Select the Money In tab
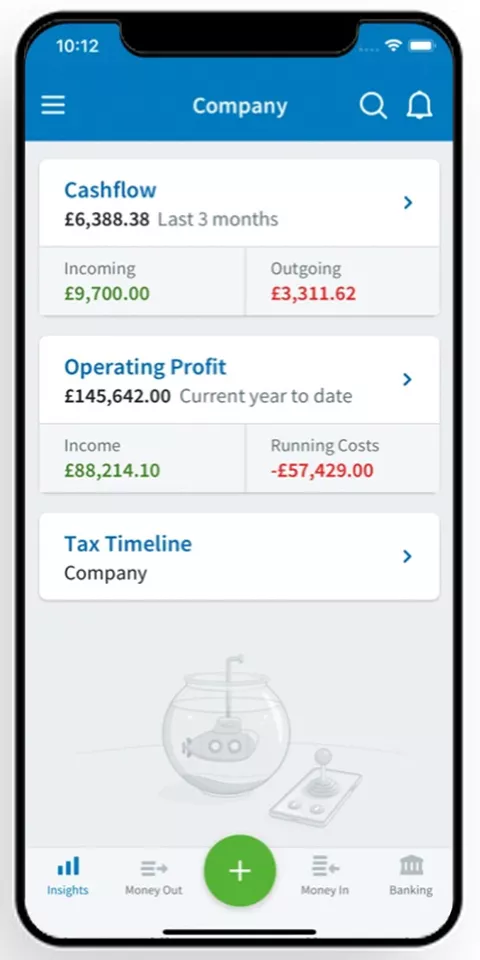 pyautogui.click(x=324, y=876)
